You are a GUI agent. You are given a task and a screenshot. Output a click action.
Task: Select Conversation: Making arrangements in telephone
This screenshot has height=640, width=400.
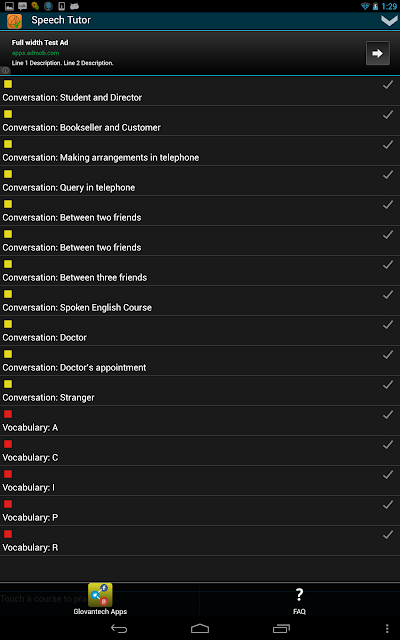200,151
